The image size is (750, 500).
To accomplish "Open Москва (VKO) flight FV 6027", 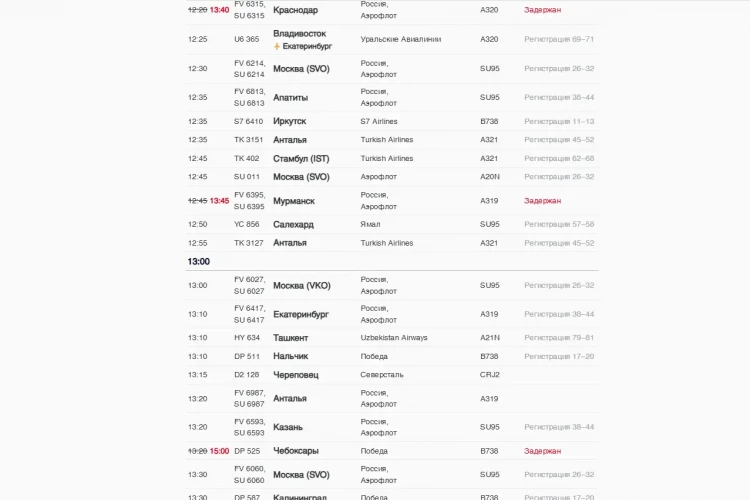I will [x=392, y=286].
